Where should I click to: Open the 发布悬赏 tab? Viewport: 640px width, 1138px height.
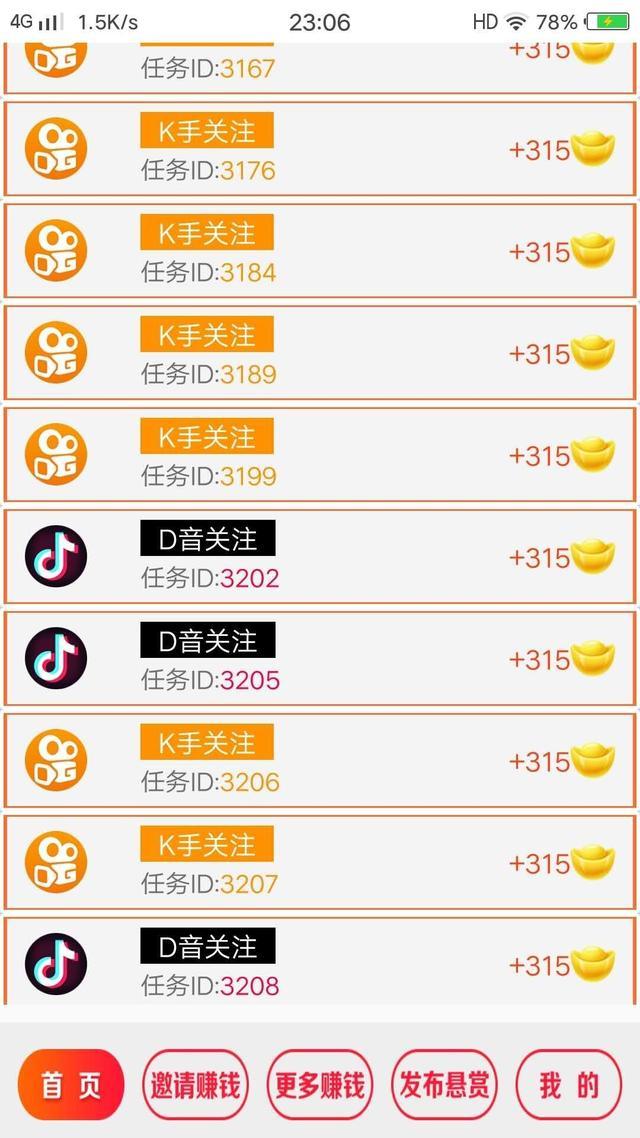click(x=444, y=1085)
